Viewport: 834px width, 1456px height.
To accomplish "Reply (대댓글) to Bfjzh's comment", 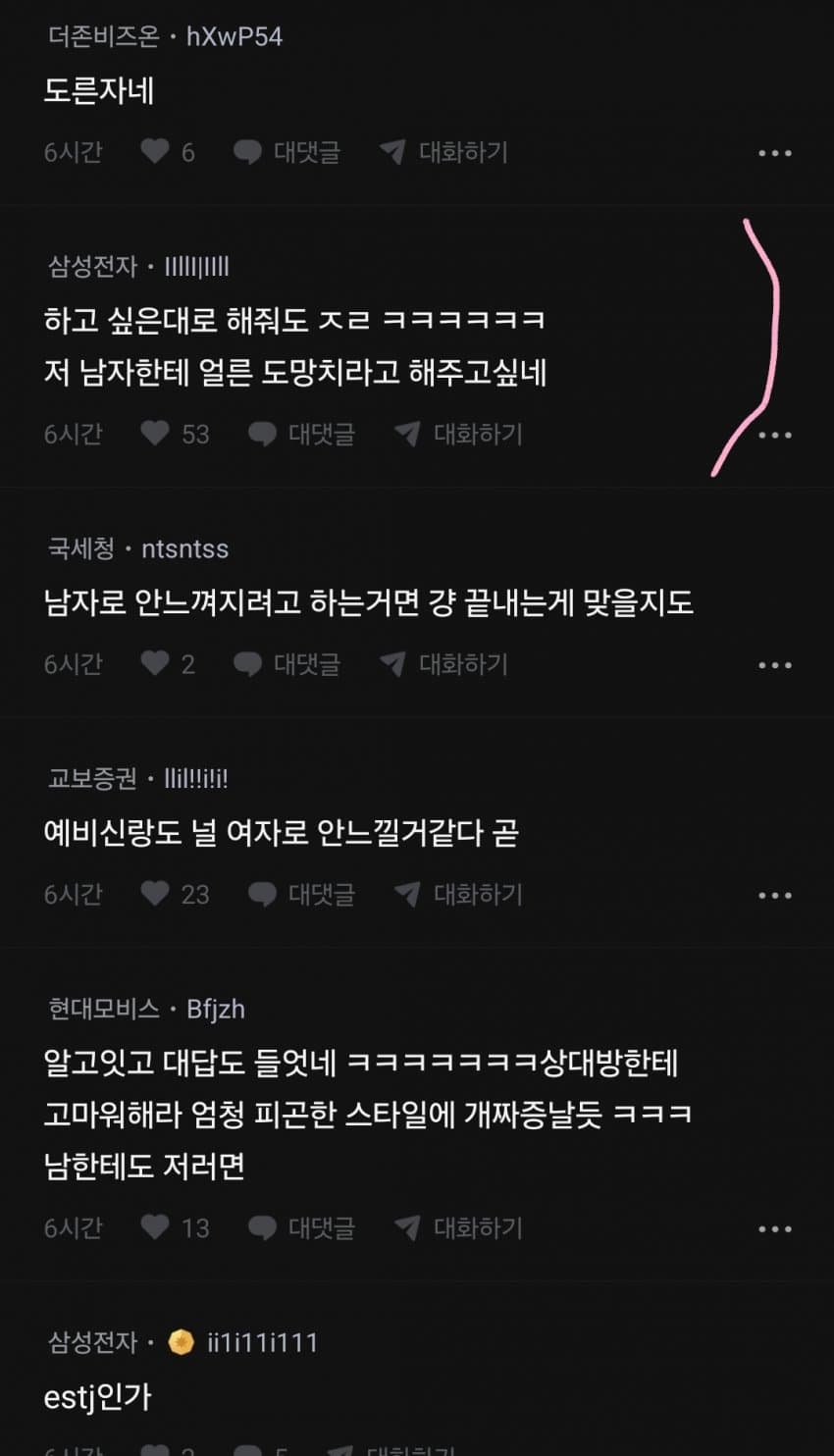I will [301, 1227].
